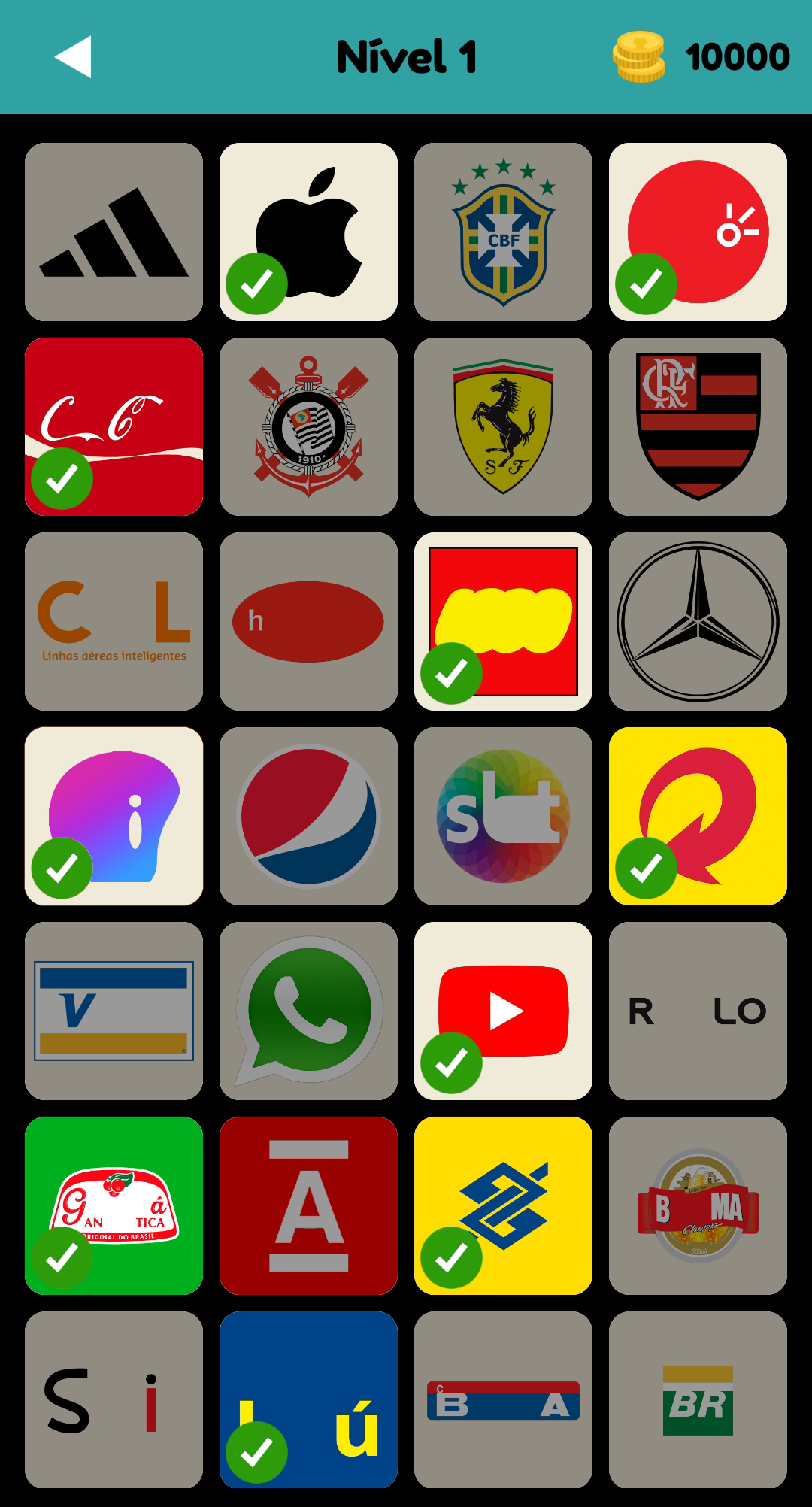This screenshot has width=812, height=1507.
Task: Open the SBT colorful logo tile
Action: (x=503, y=816)
